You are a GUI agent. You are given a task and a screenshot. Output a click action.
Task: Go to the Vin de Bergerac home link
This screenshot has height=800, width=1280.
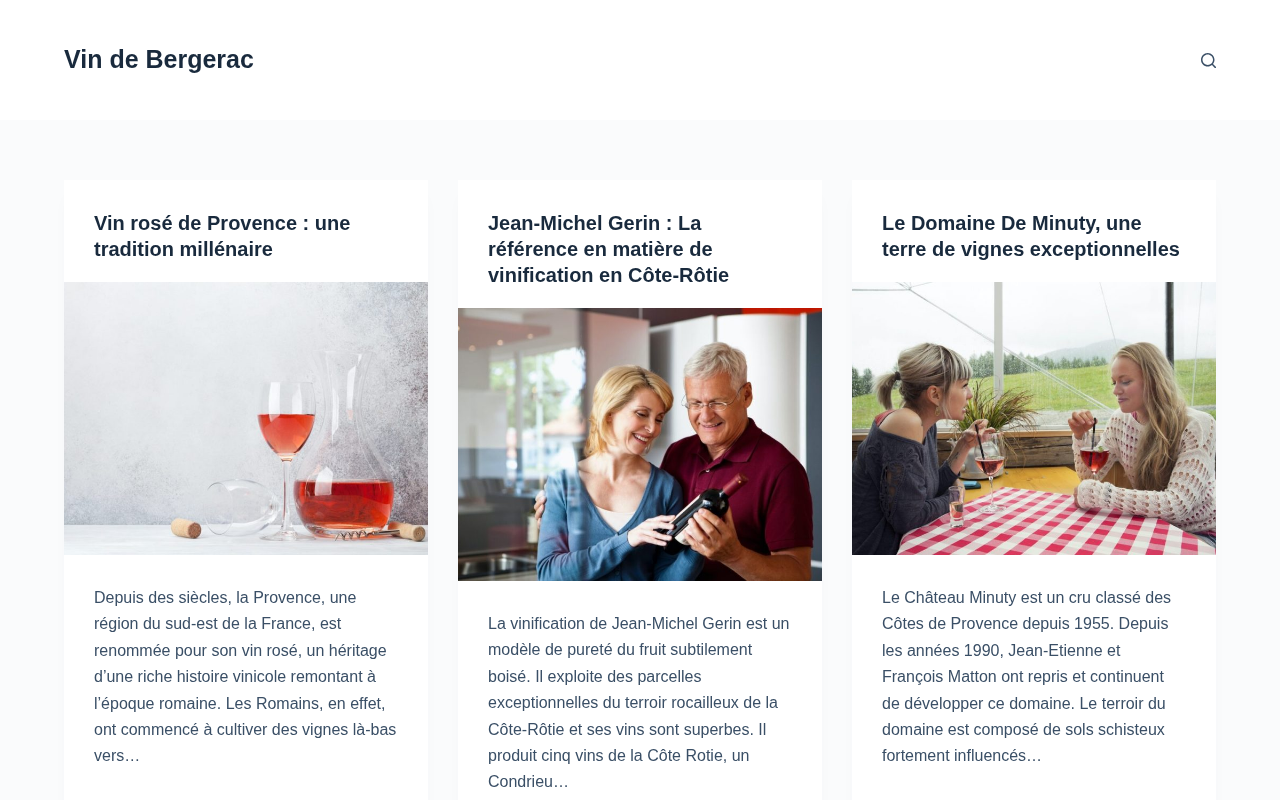(159, 60)
